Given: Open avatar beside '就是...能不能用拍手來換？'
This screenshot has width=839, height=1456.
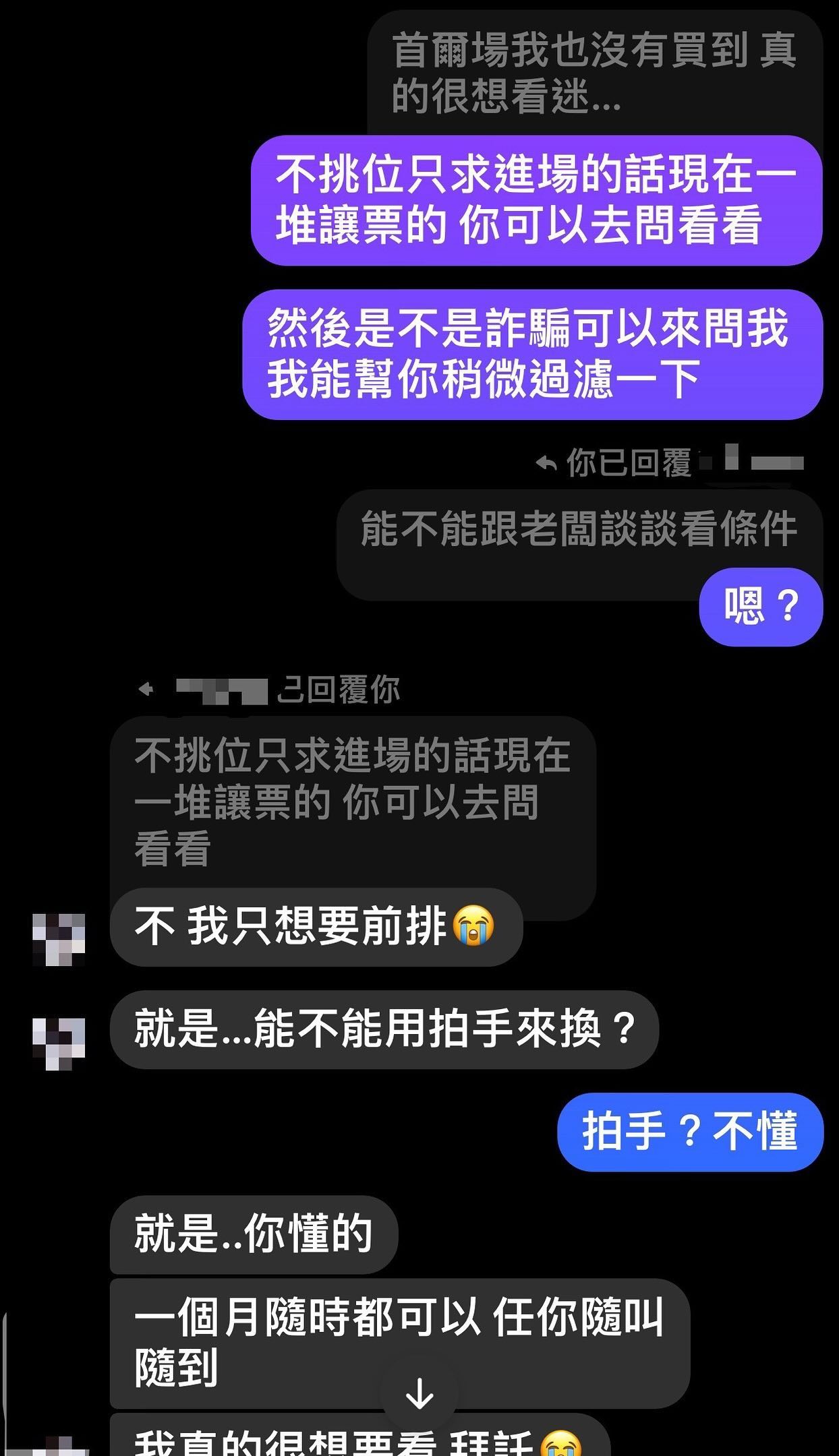Looking at the screenshot, I should 59,1042.
